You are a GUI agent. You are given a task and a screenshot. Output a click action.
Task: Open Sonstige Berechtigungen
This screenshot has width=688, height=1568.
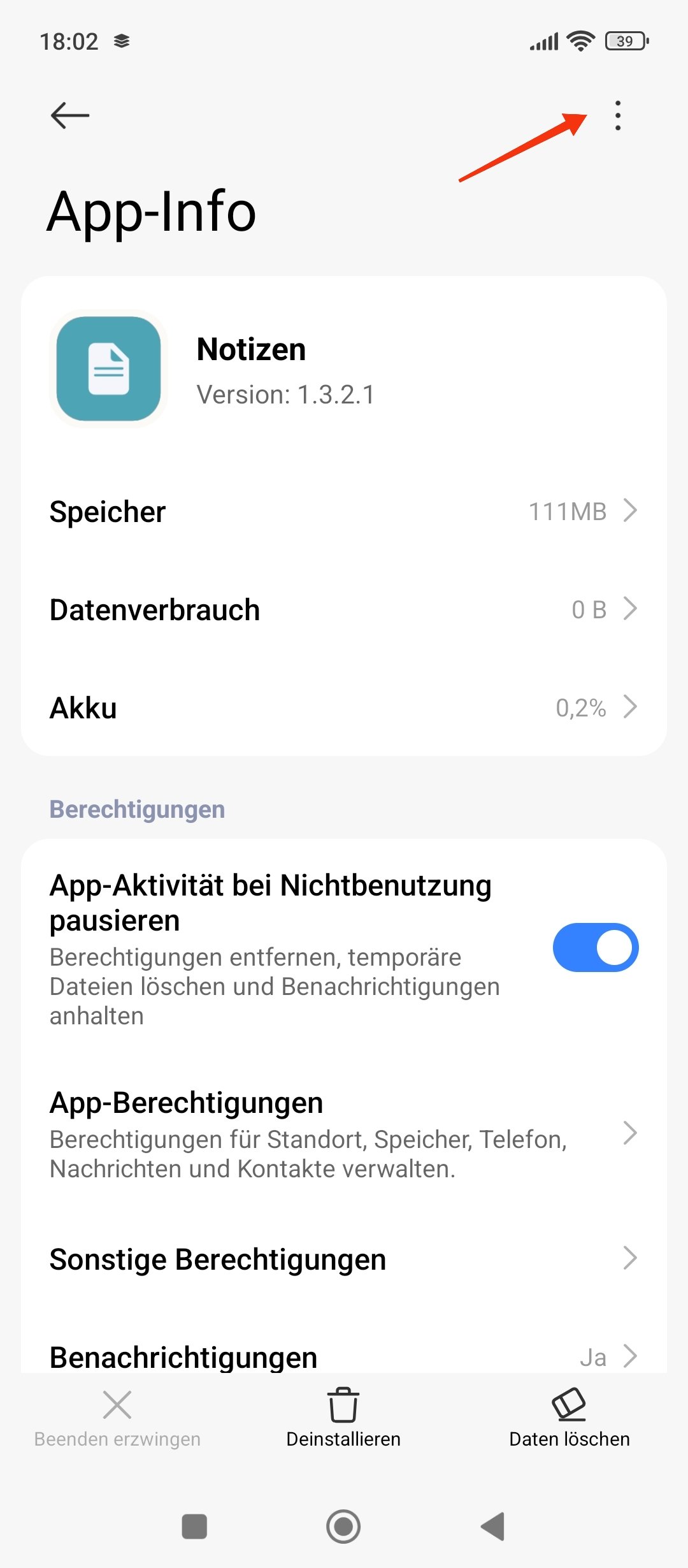pos(344,1259)
